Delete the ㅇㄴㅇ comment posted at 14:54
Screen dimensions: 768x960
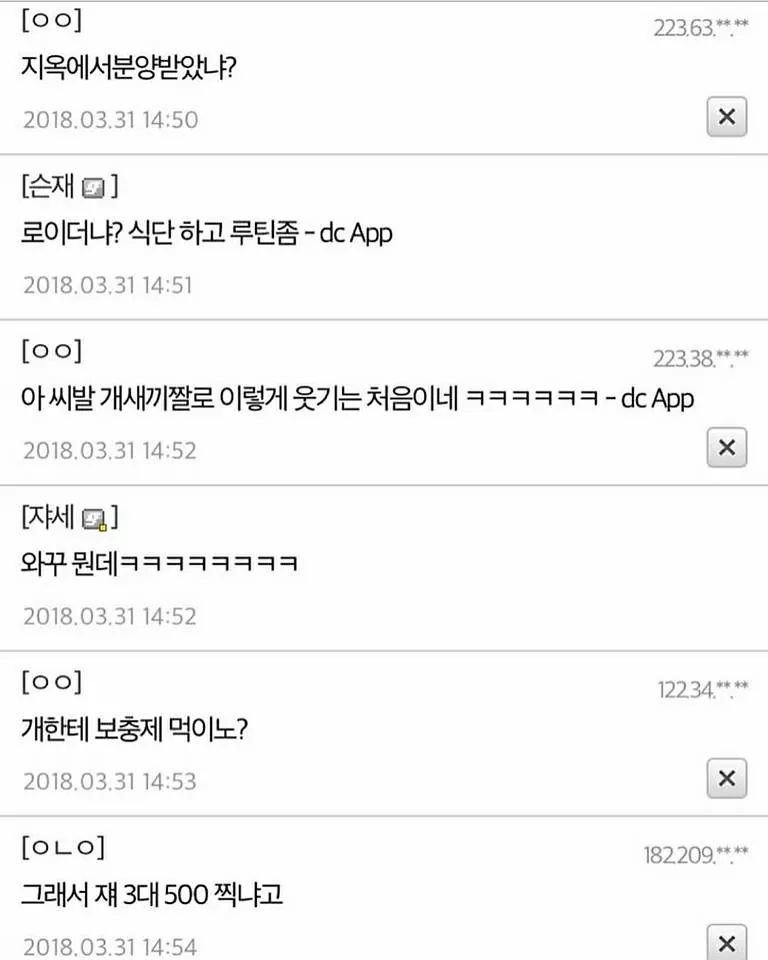(x=727, y=942)
